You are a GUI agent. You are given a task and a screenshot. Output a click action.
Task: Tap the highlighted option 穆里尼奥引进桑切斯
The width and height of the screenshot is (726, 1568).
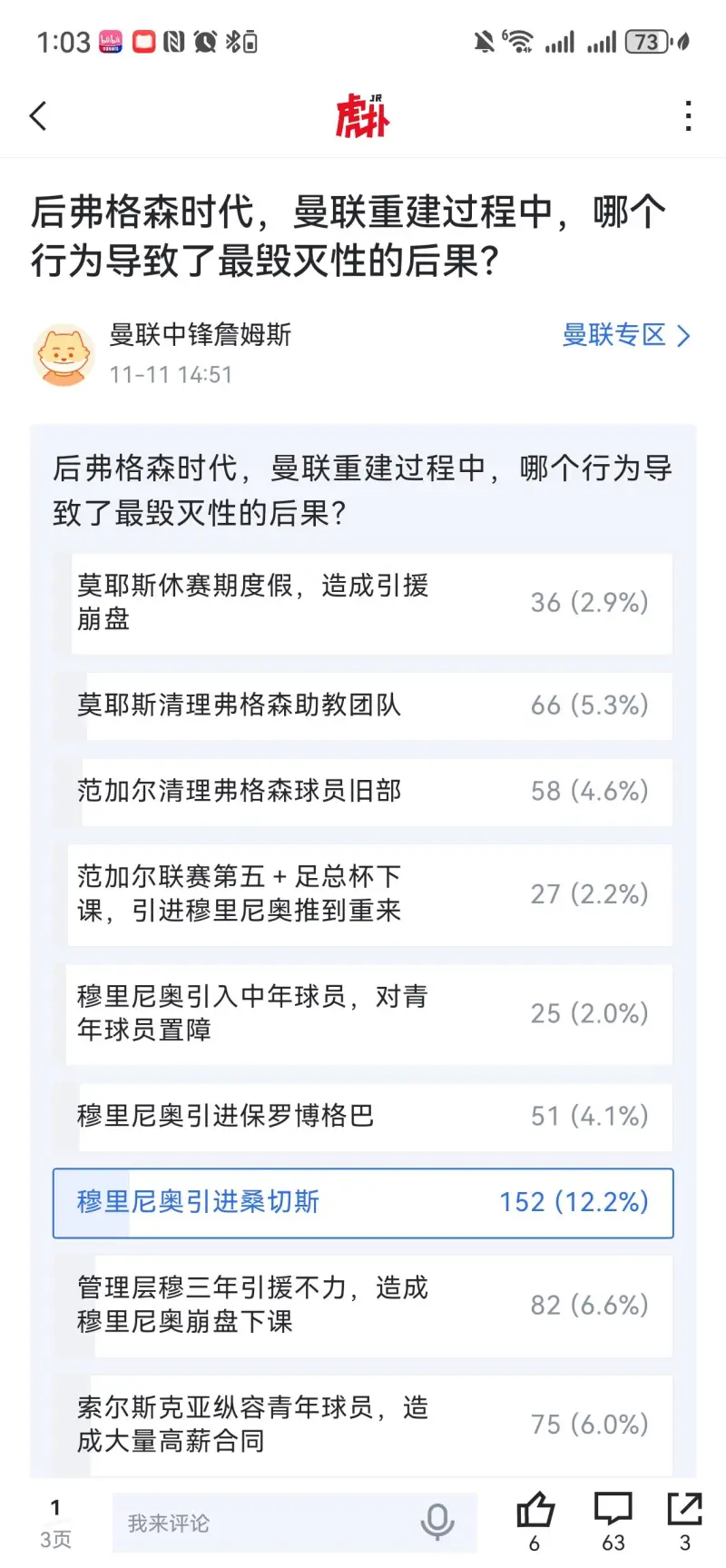click(363, 1202)
